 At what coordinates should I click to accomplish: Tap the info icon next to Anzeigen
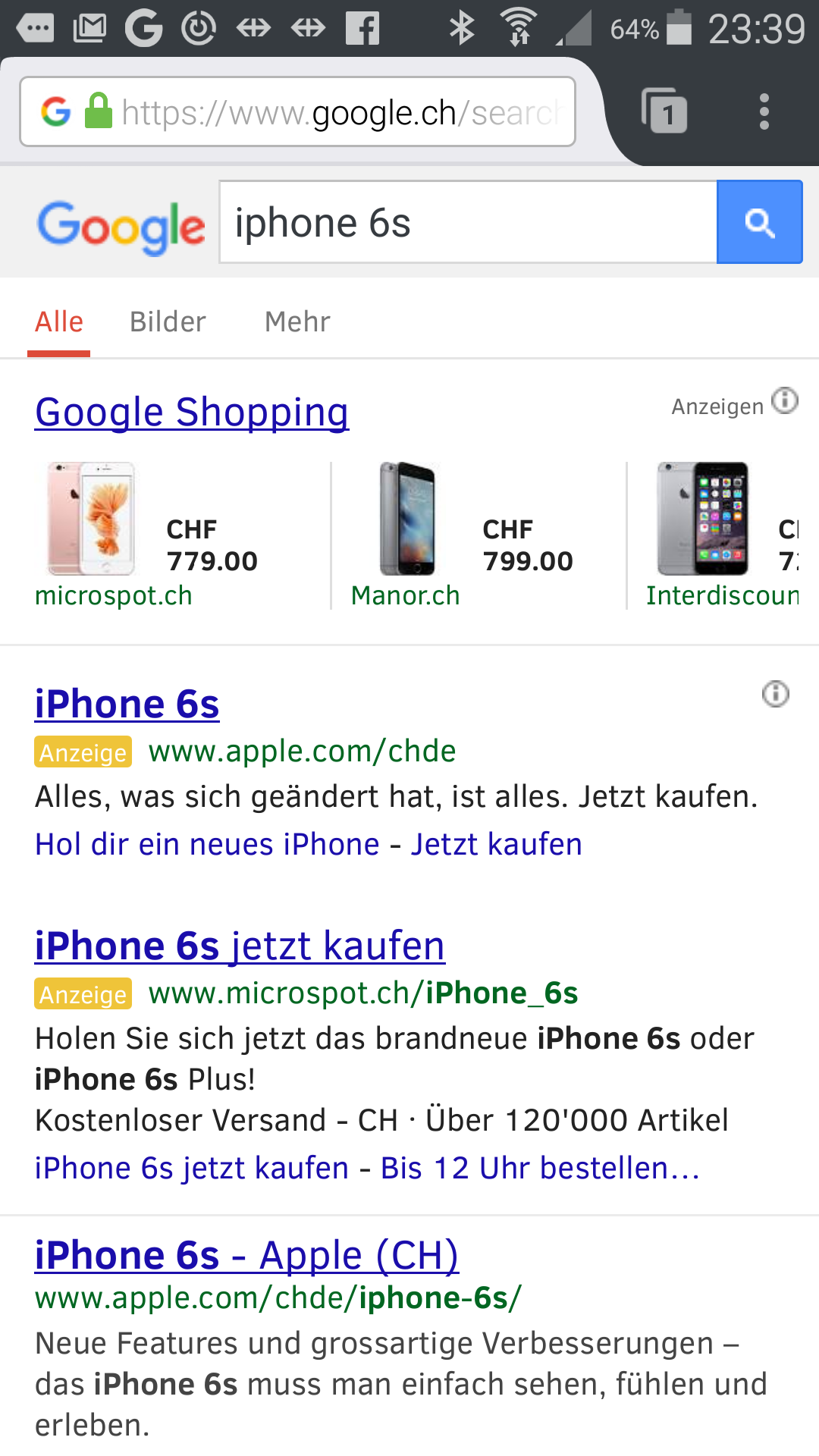point(785,401)
